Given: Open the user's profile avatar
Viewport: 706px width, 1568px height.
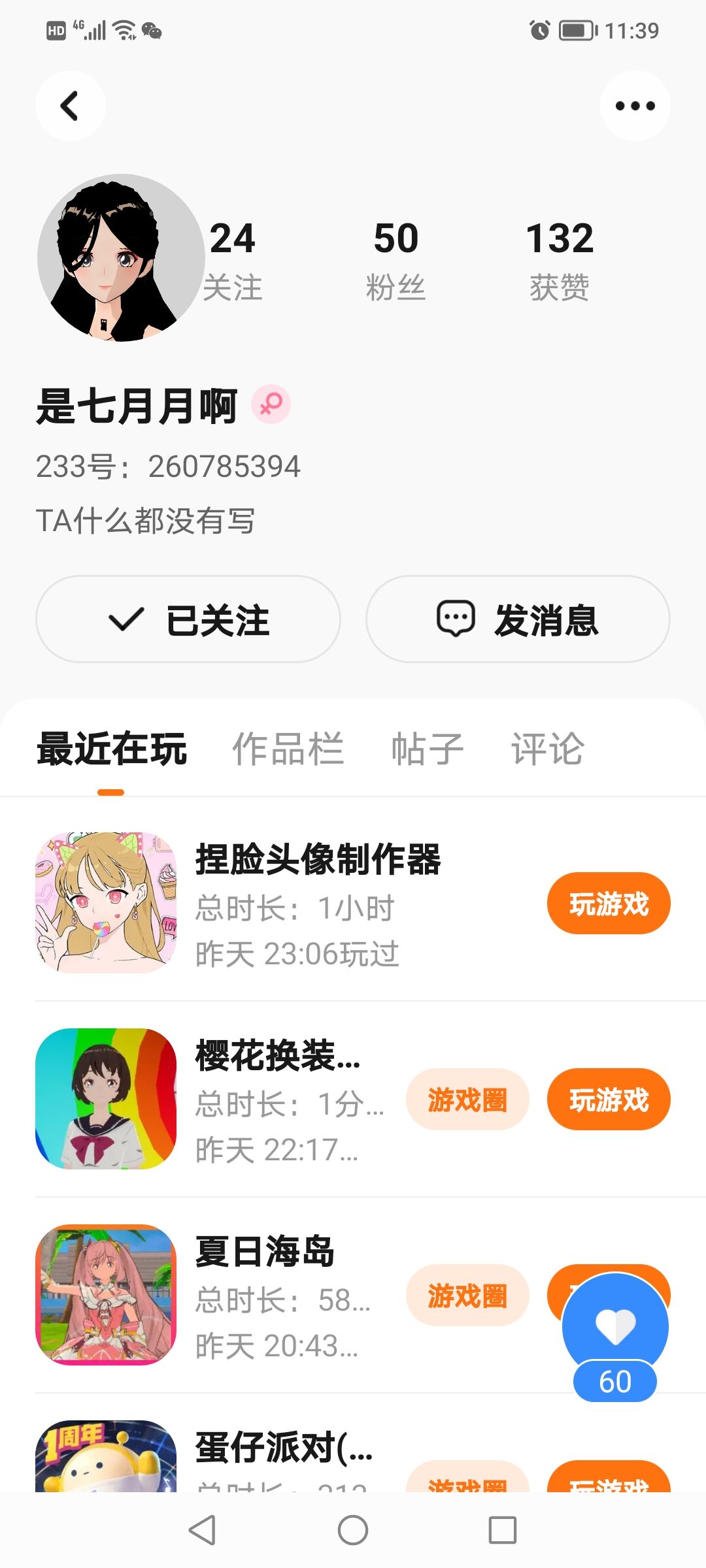Looking at the screenshot, I should 121,257.
